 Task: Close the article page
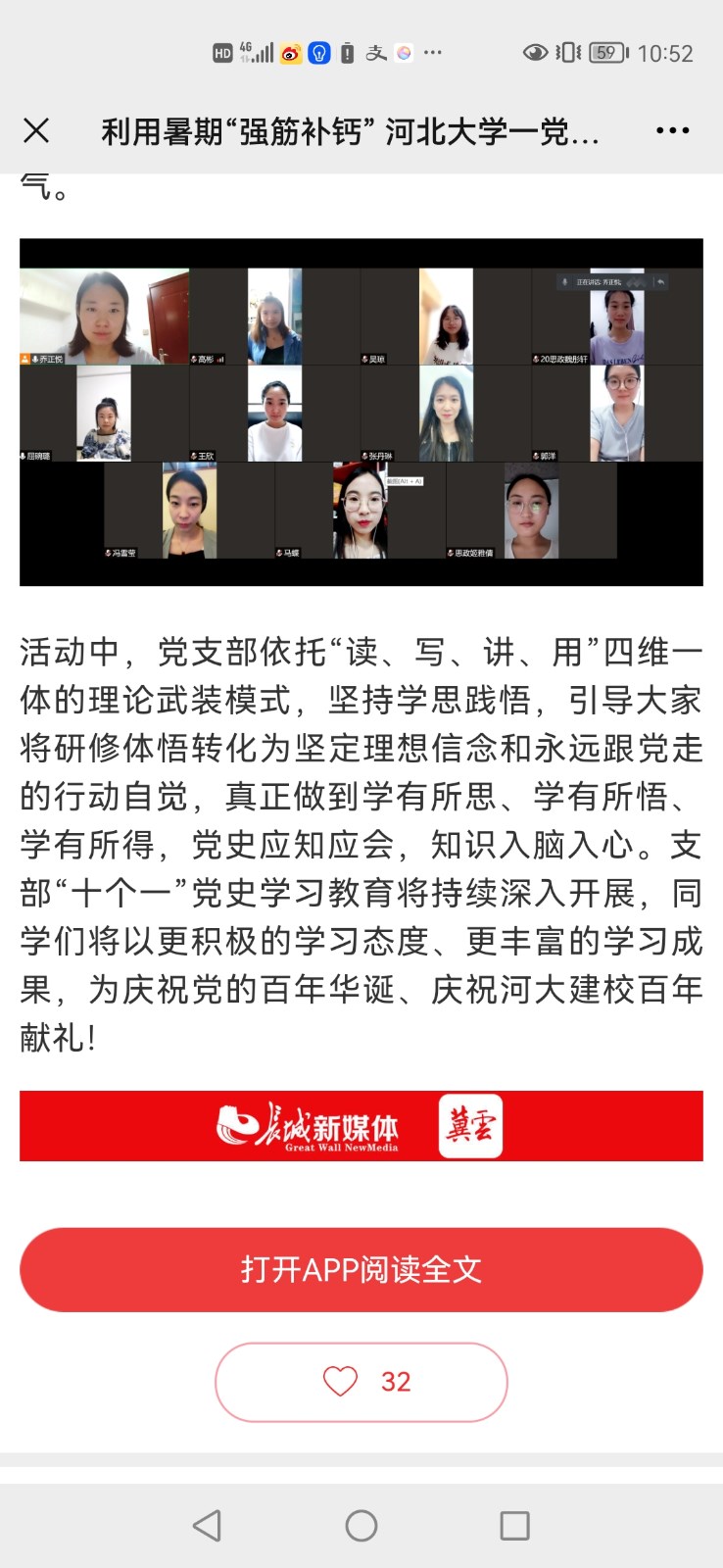(x=36, y=130)
